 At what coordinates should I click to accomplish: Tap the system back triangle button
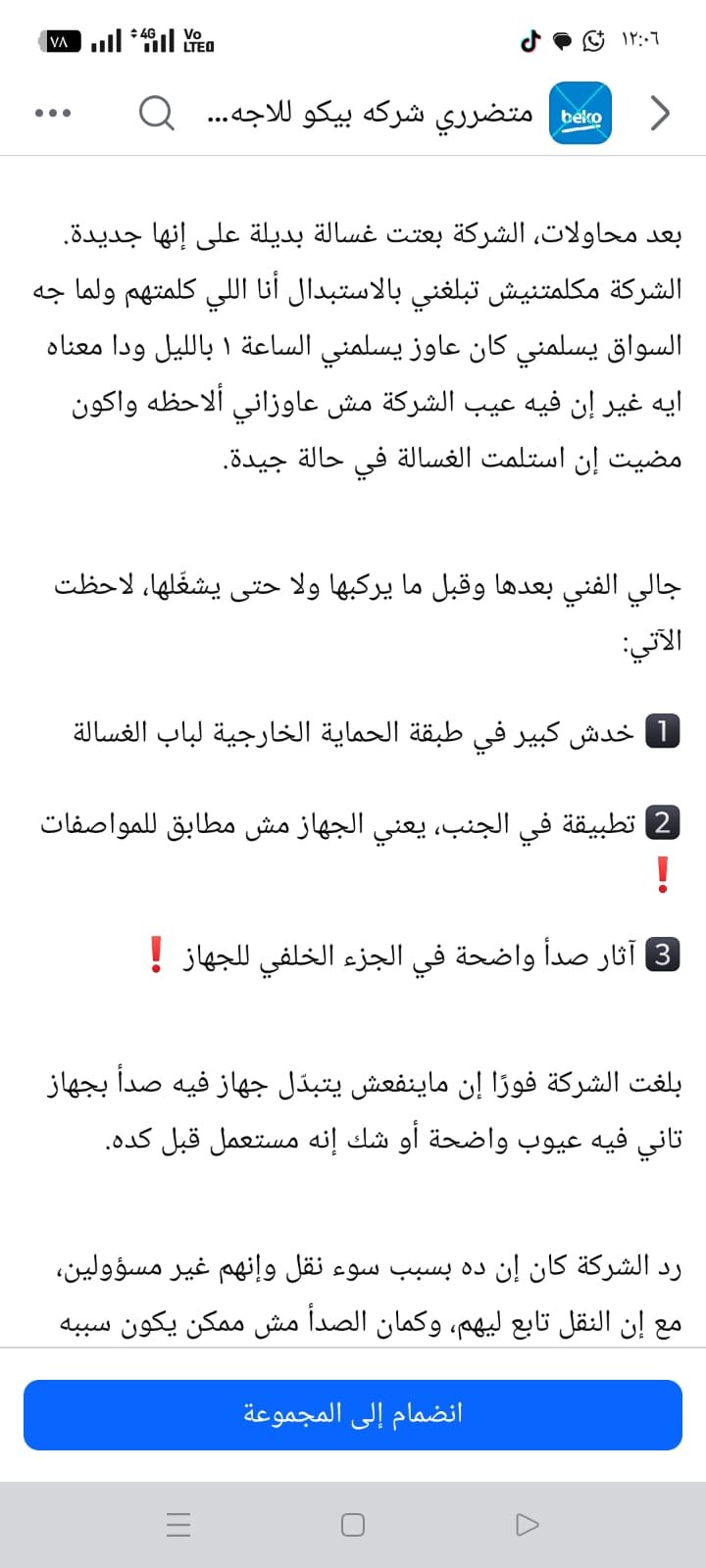(x=527, y=1525)
